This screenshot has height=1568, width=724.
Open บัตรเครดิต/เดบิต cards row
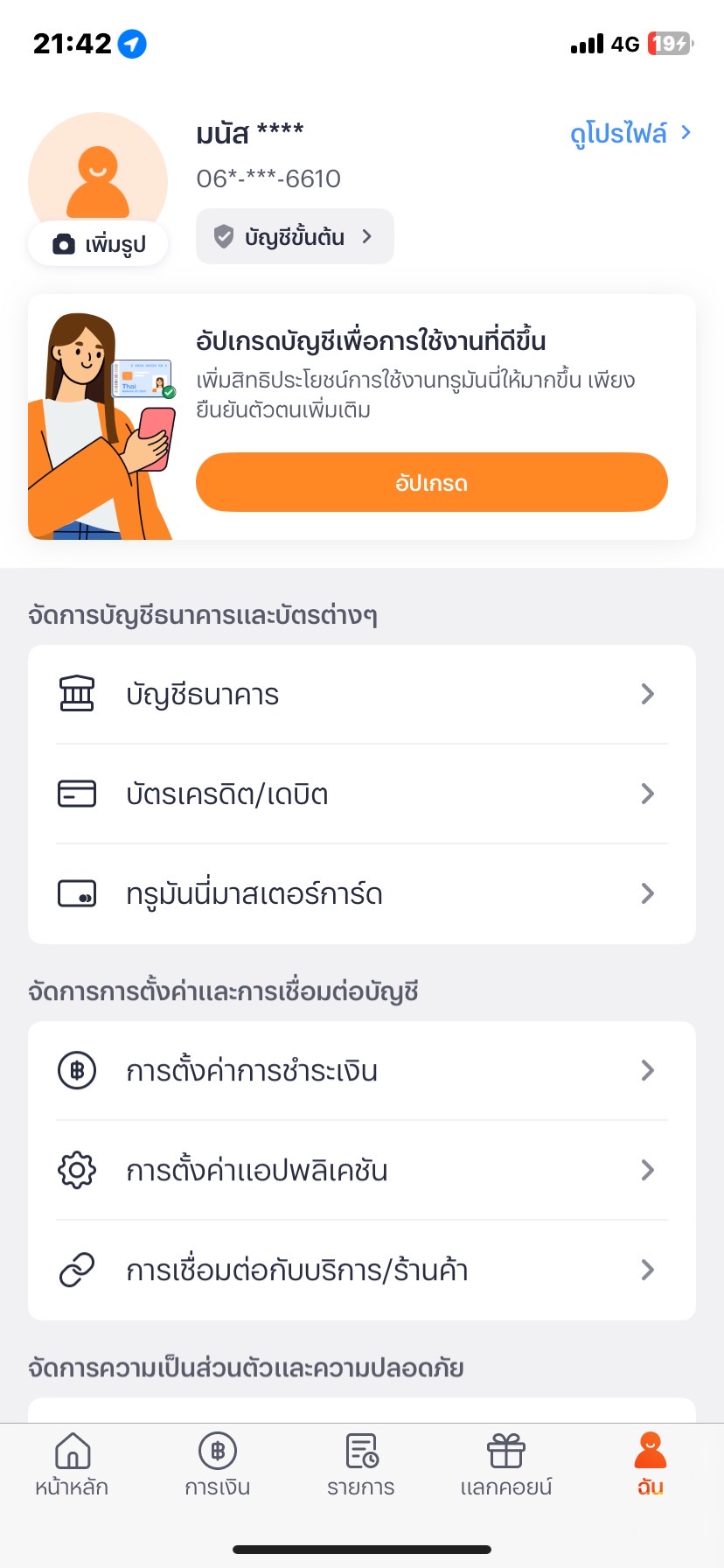point(362,794)
